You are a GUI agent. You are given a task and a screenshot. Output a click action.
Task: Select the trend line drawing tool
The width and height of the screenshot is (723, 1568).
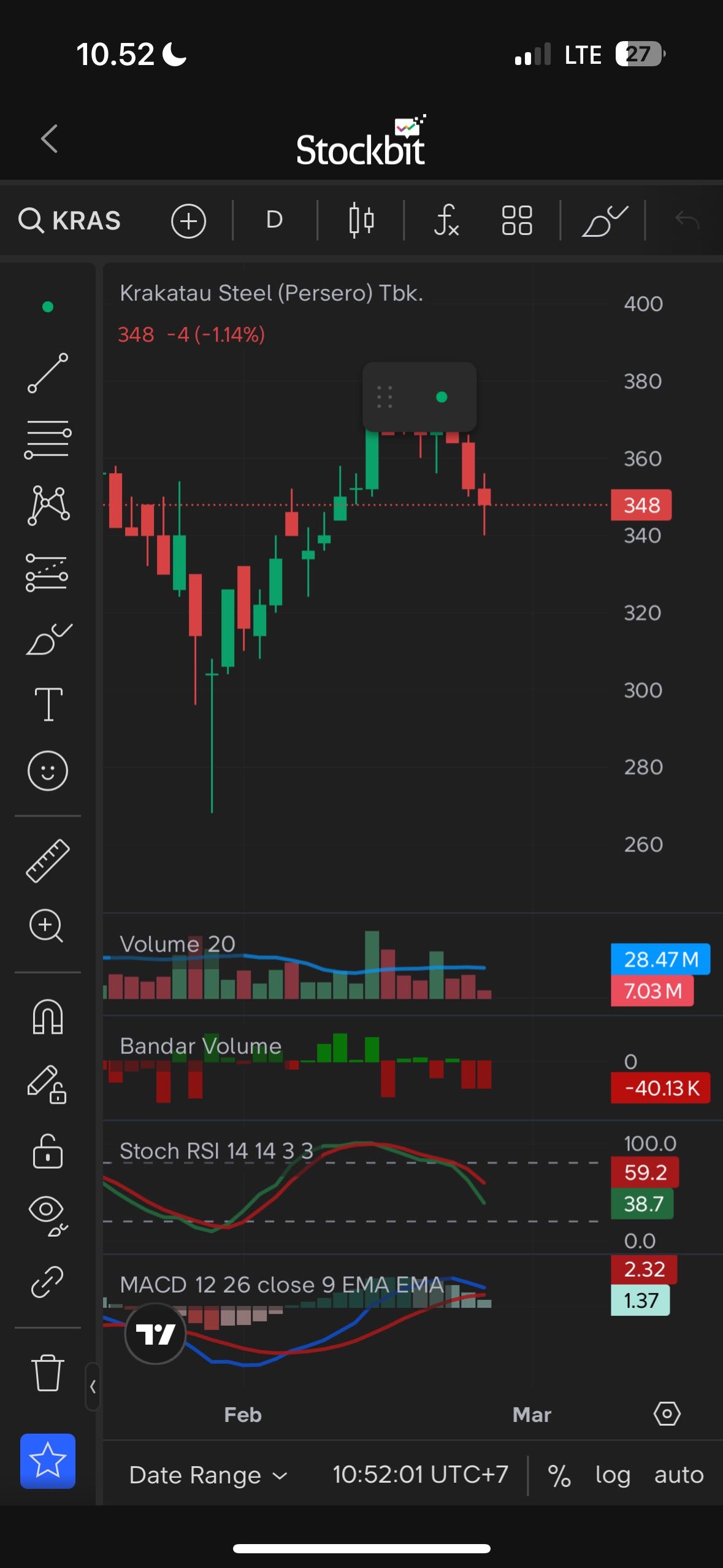[48, 373]
